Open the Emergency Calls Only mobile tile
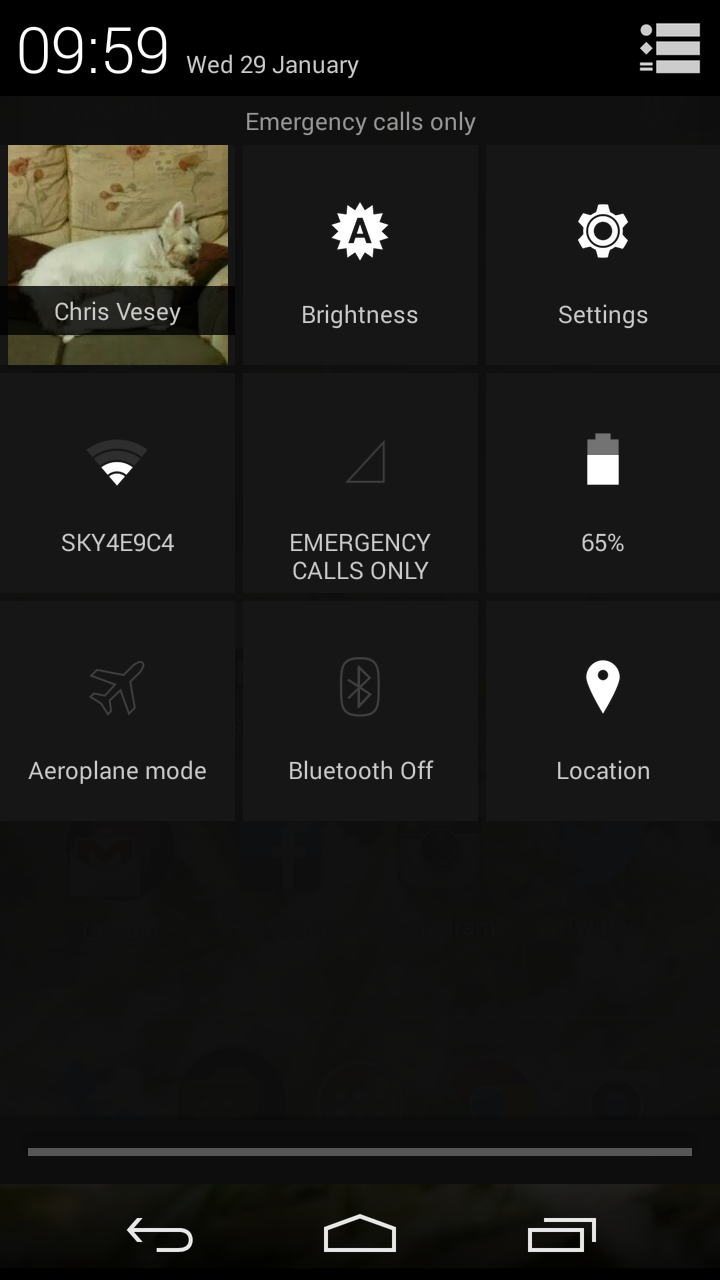Screen dimensions: 720x1280 [x=360, y=483]
